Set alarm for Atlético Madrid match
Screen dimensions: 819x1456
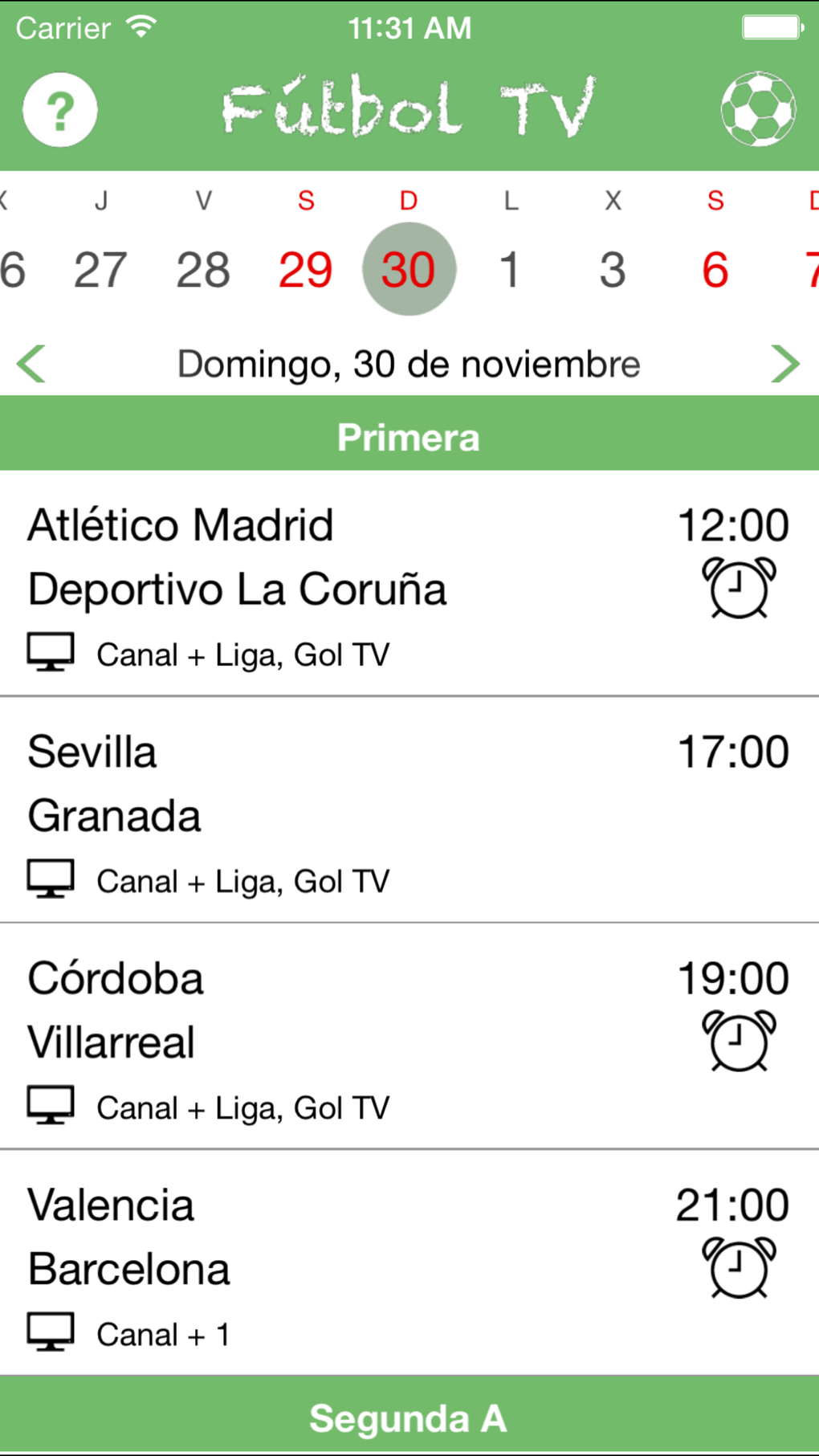tap(739, 588)
